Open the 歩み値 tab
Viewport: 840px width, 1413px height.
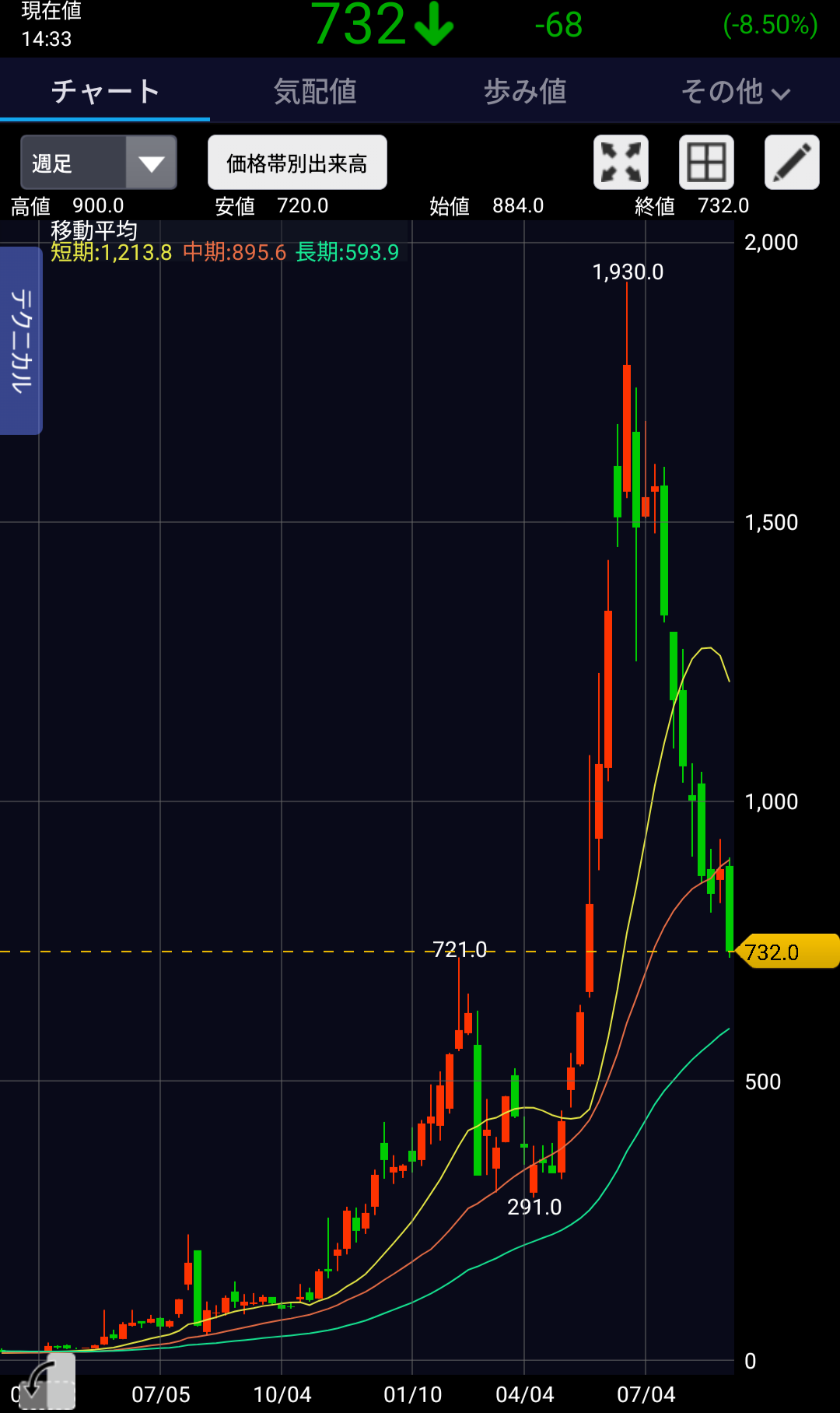[525, 92]
